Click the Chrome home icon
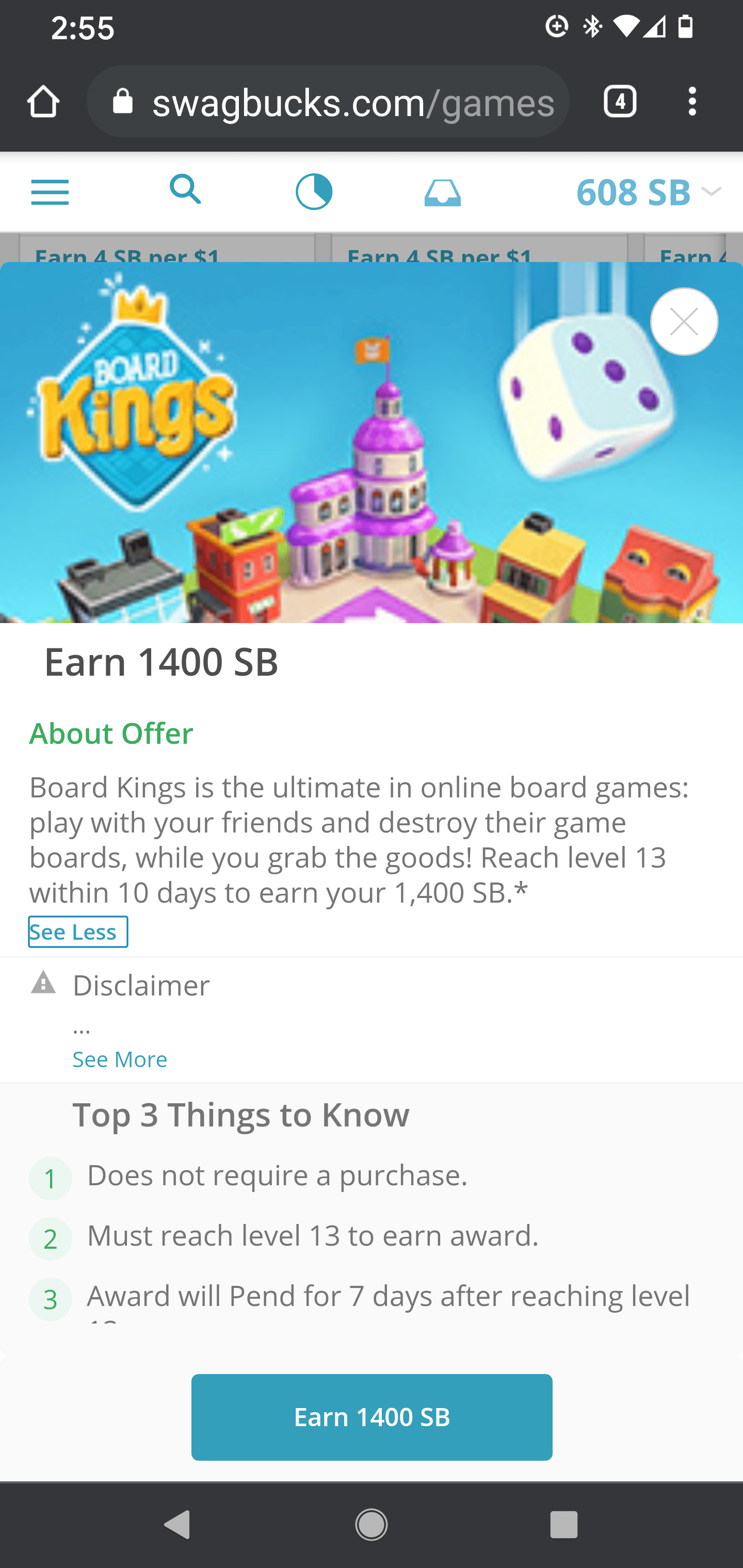This screenshot has width=743, height=1568. point(43,101)
